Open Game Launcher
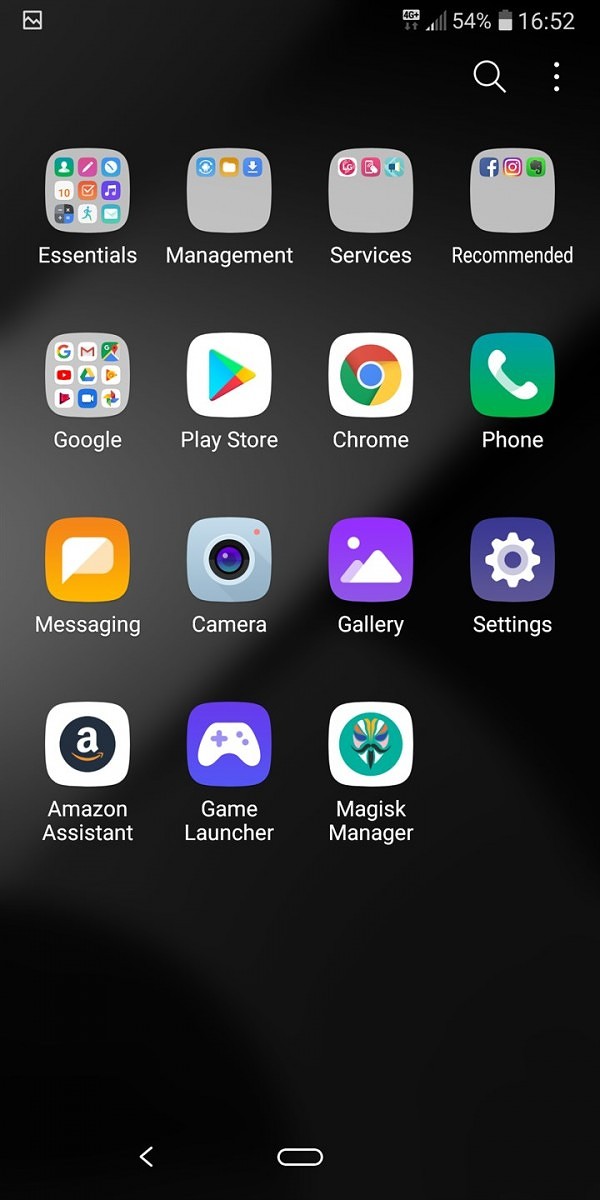 tap(229, 745)
